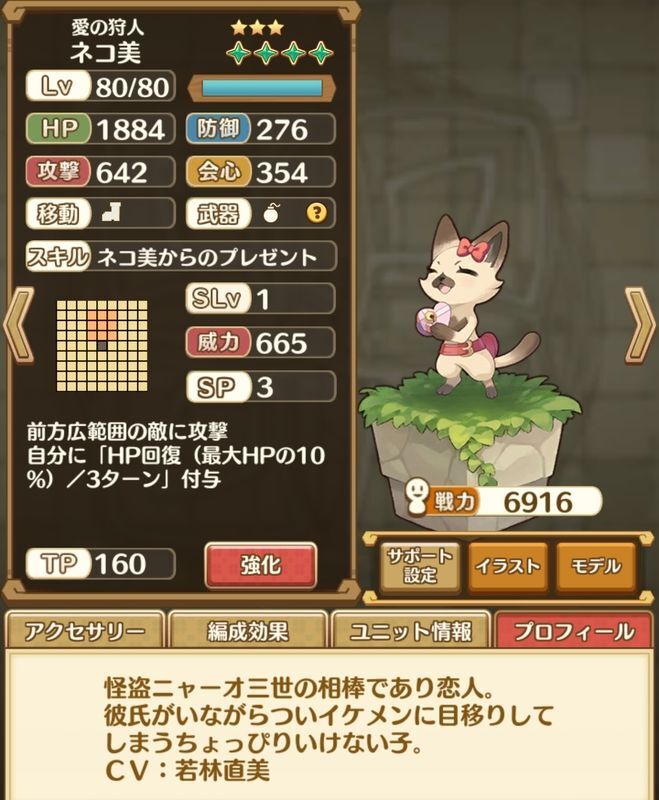Screen dimensions: 659x800
Task: View the イラスト illustration
Action: pyautogui.click(x=508, y=566)
